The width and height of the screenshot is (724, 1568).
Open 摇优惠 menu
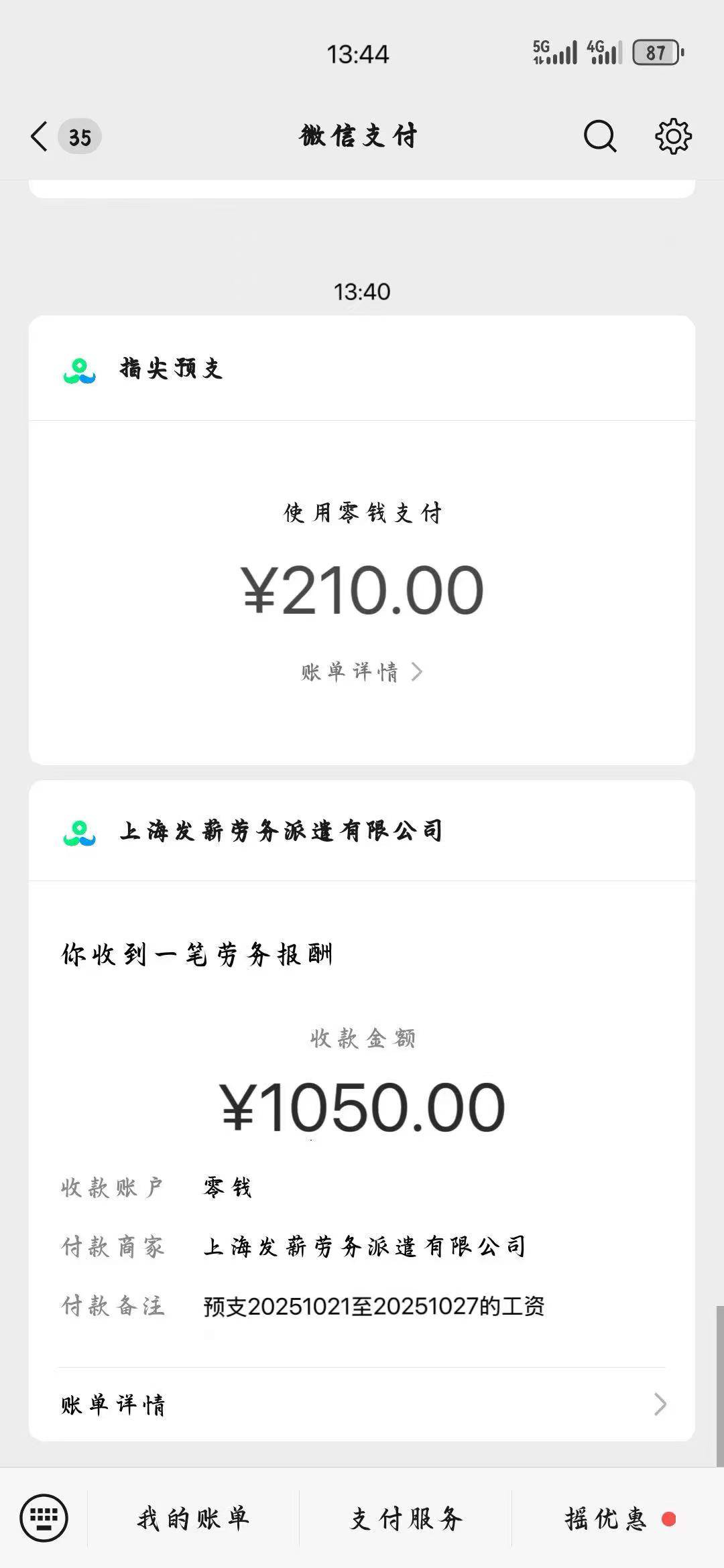tap(606, 1518)
